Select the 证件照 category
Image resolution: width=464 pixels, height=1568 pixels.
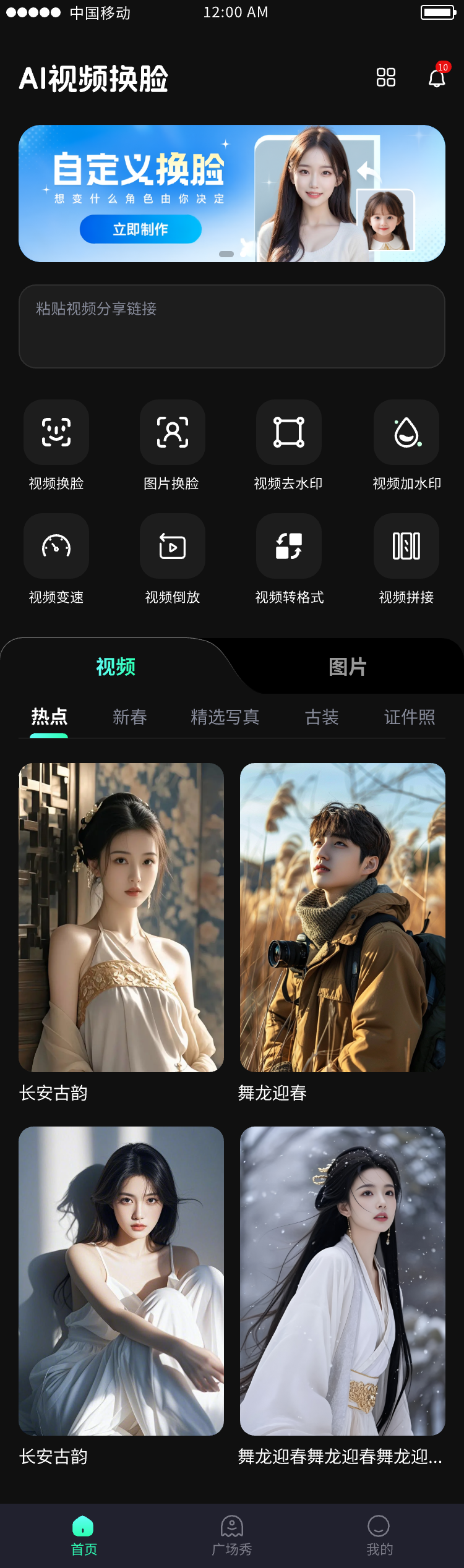coord(409,717)
